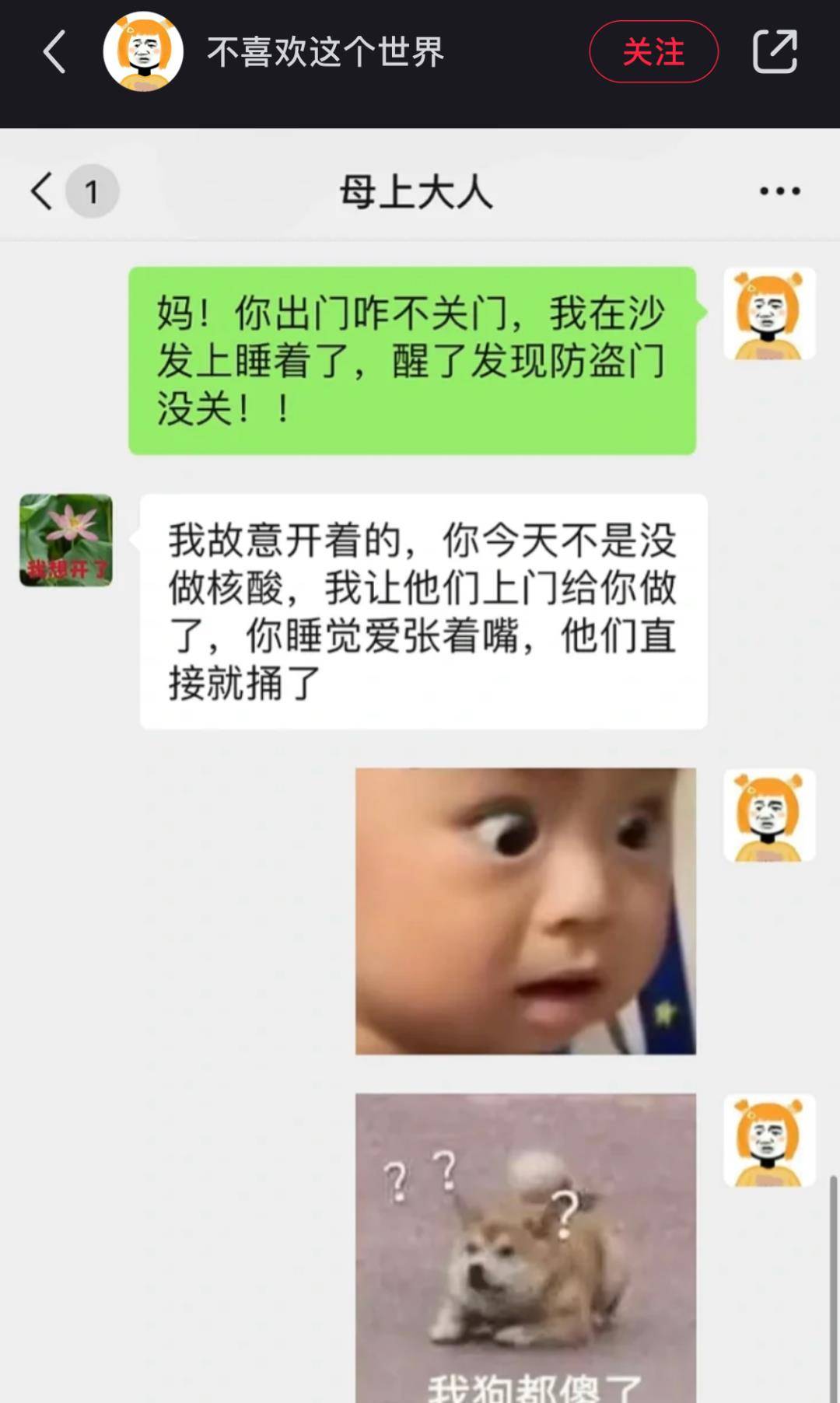Open the profile avatar of 不喜欢这个世界
The height and width of the screenshot is (1403, 840).
[143, 52]
